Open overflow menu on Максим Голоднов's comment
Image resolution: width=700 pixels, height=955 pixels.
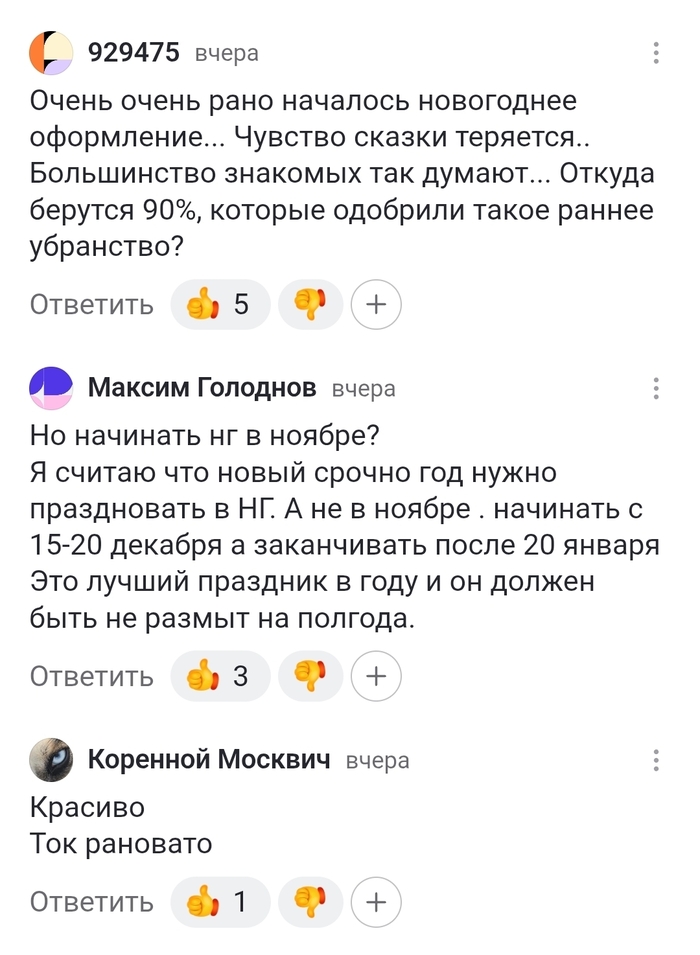pyautogui.click(x=656, y=388)
